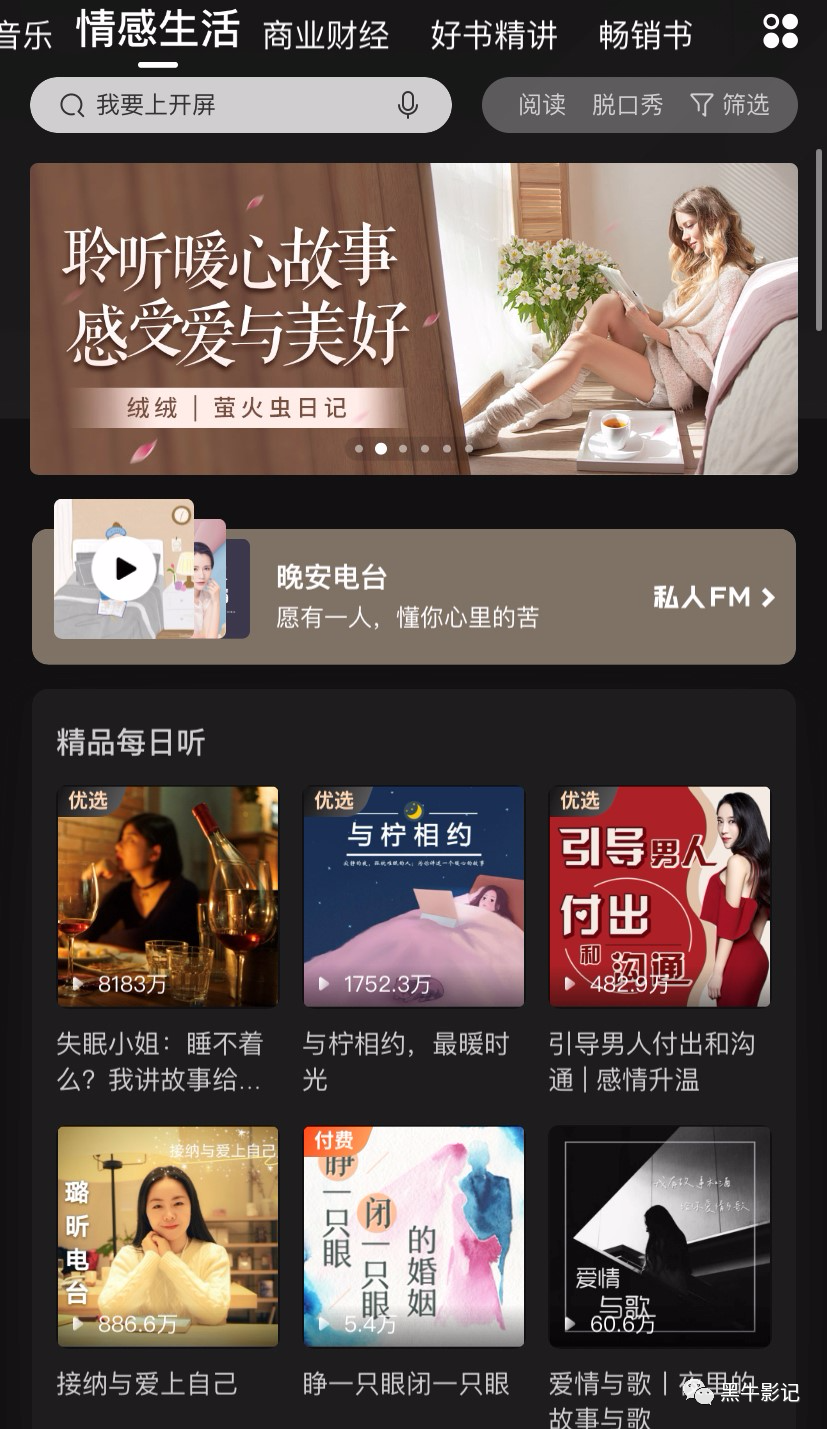Switch to the 音乐 tab
Screen dimensions: 827x1429
tap(24, 35)
